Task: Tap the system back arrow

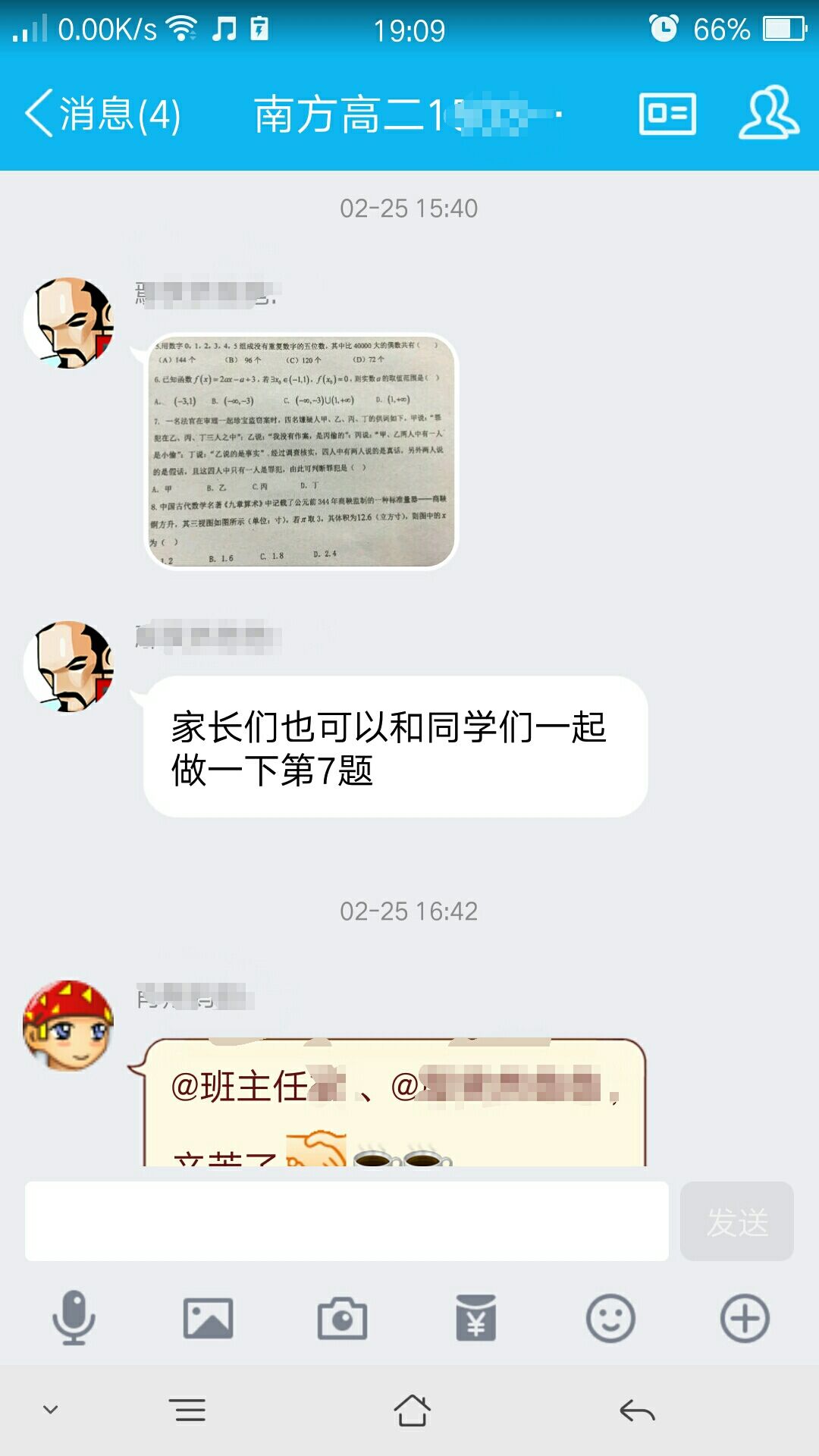Action: pyautogui.click(x=637, y=1410)
